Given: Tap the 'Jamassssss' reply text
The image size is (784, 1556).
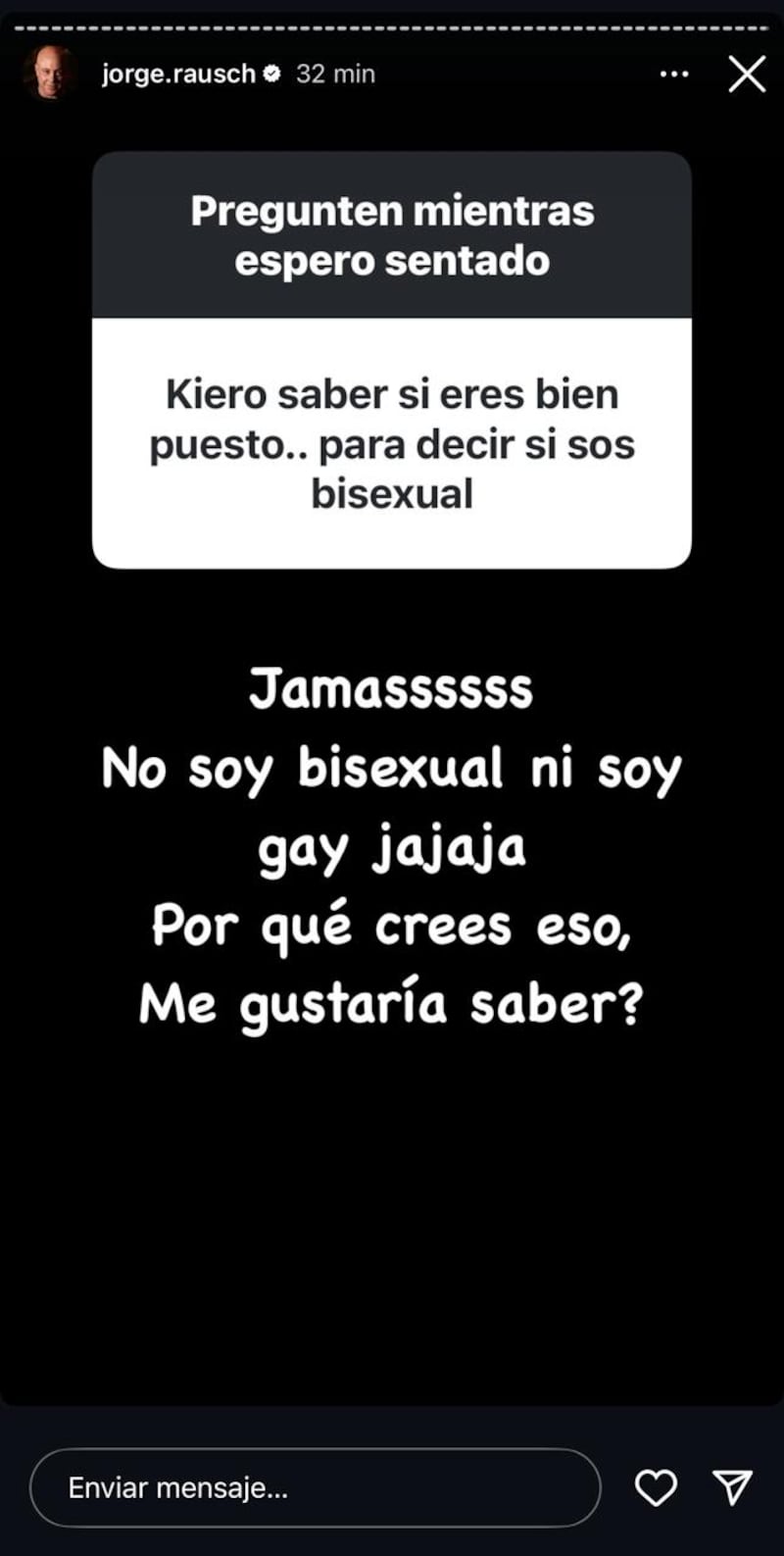Looking at the screenshot, I should [392, 689].
